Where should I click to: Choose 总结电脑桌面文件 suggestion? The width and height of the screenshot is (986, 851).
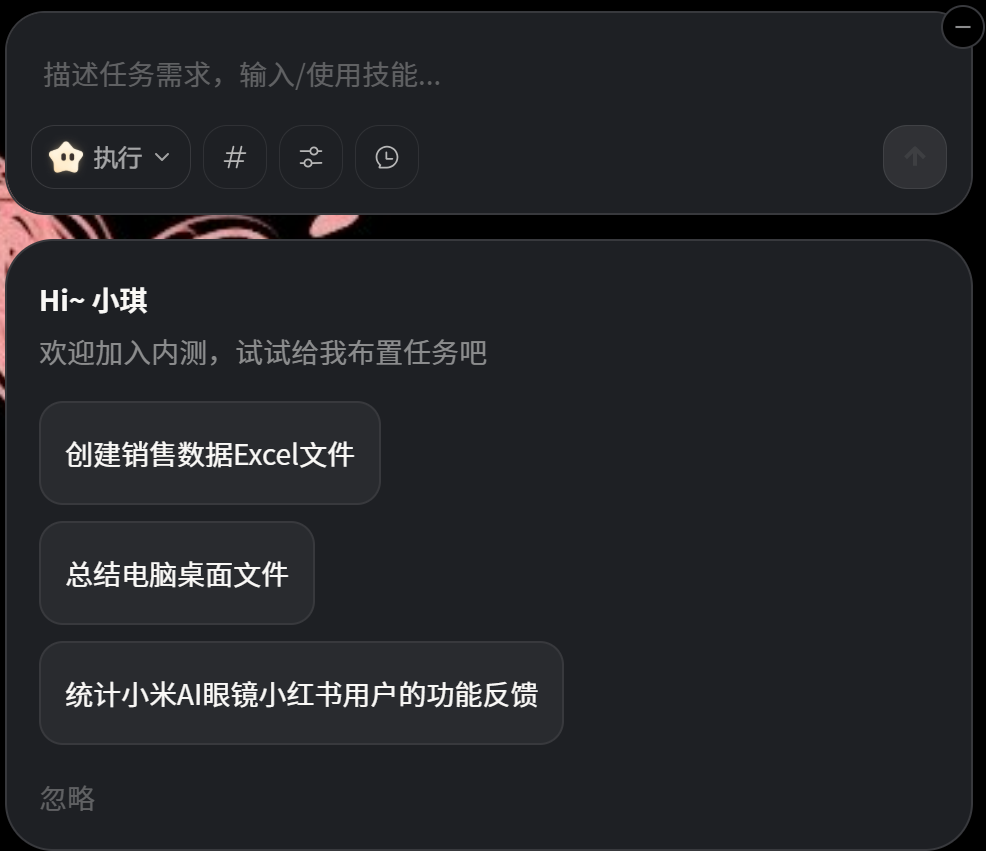(177, 574)
